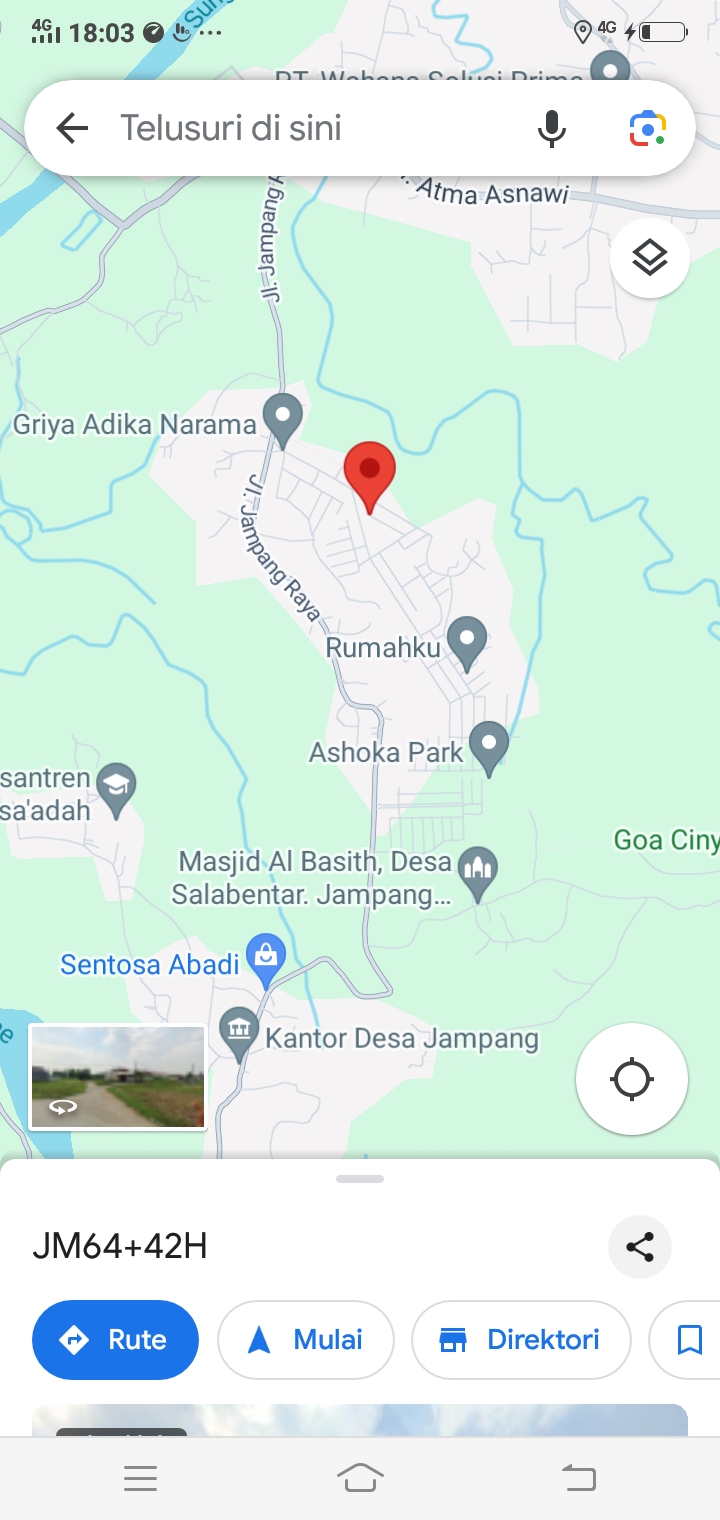Screen dimensions: 720x1520
Task: Start navigation with the Mulai button
Action: pos(304,1340)
